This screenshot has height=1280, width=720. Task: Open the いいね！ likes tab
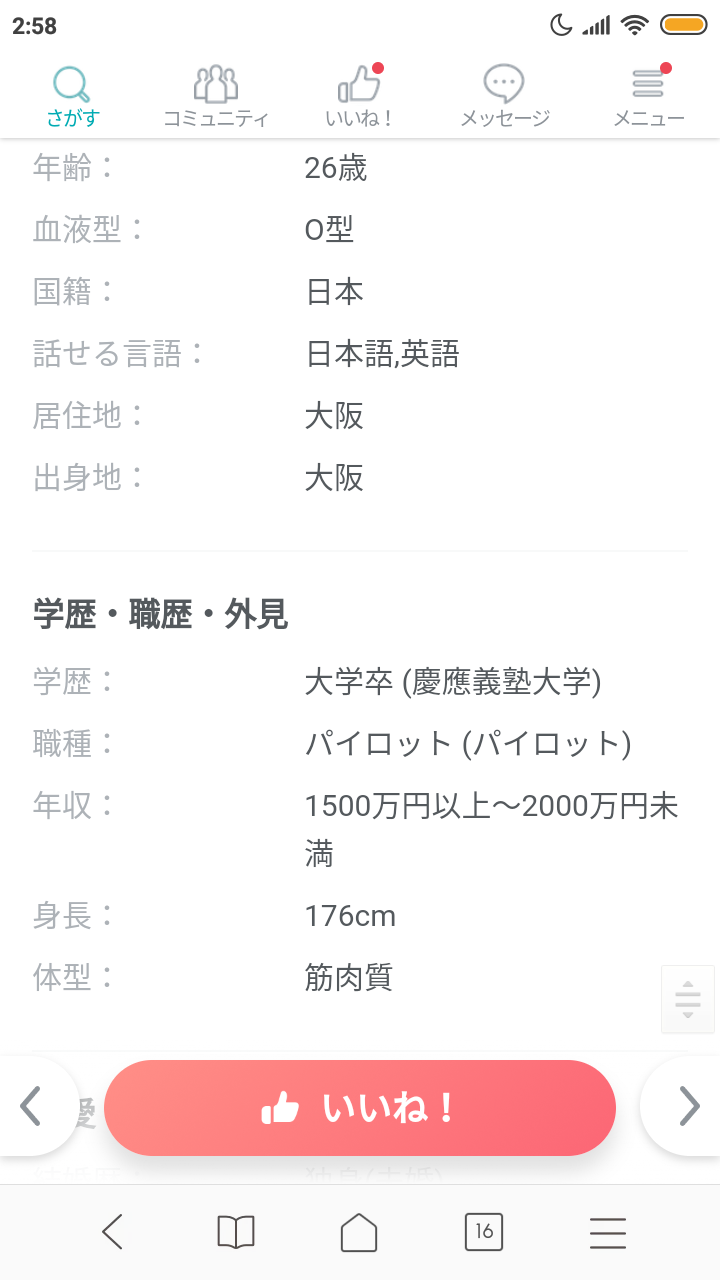(360, 96)
